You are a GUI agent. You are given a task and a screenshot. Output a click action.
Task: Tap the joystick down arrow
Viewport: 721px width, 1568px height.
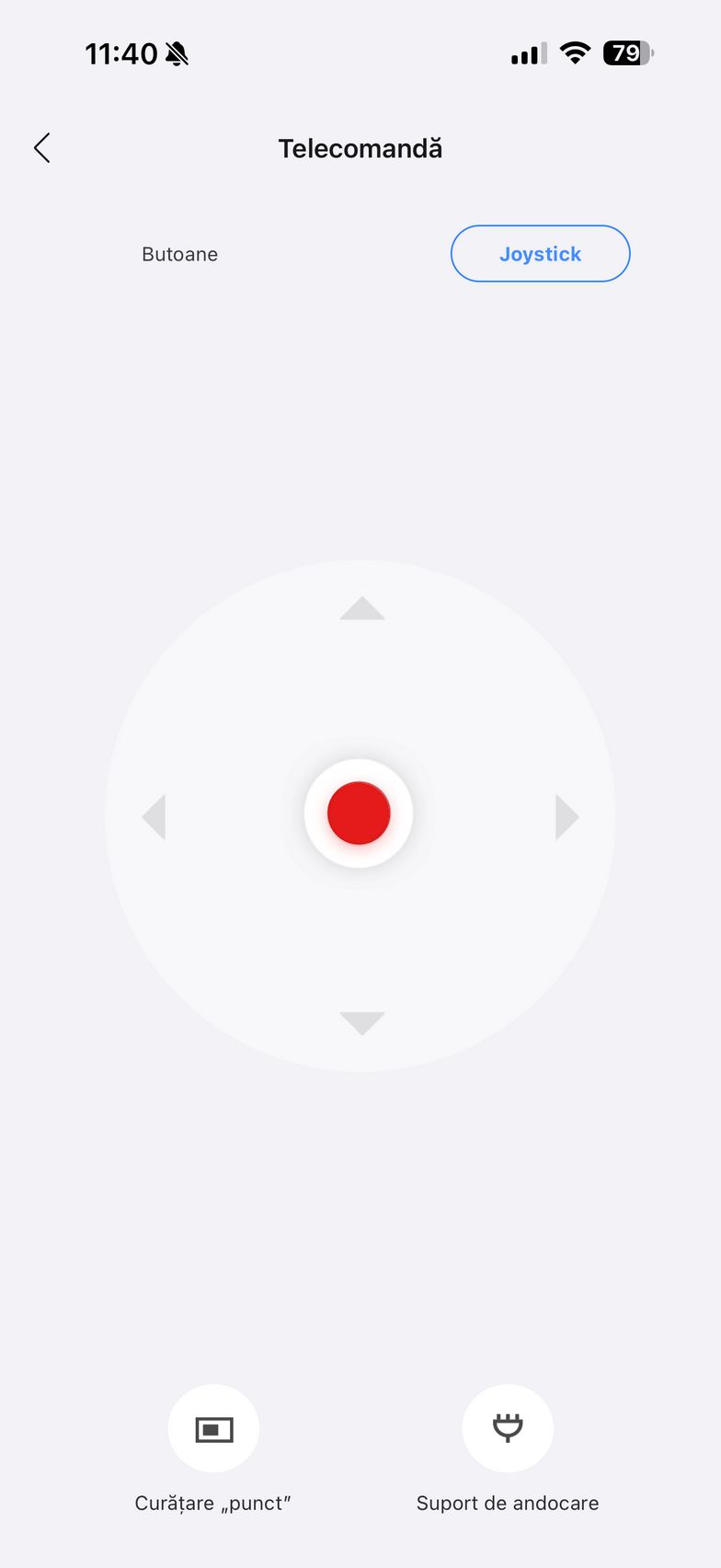pyautogui.click(x=361, y=1022)
